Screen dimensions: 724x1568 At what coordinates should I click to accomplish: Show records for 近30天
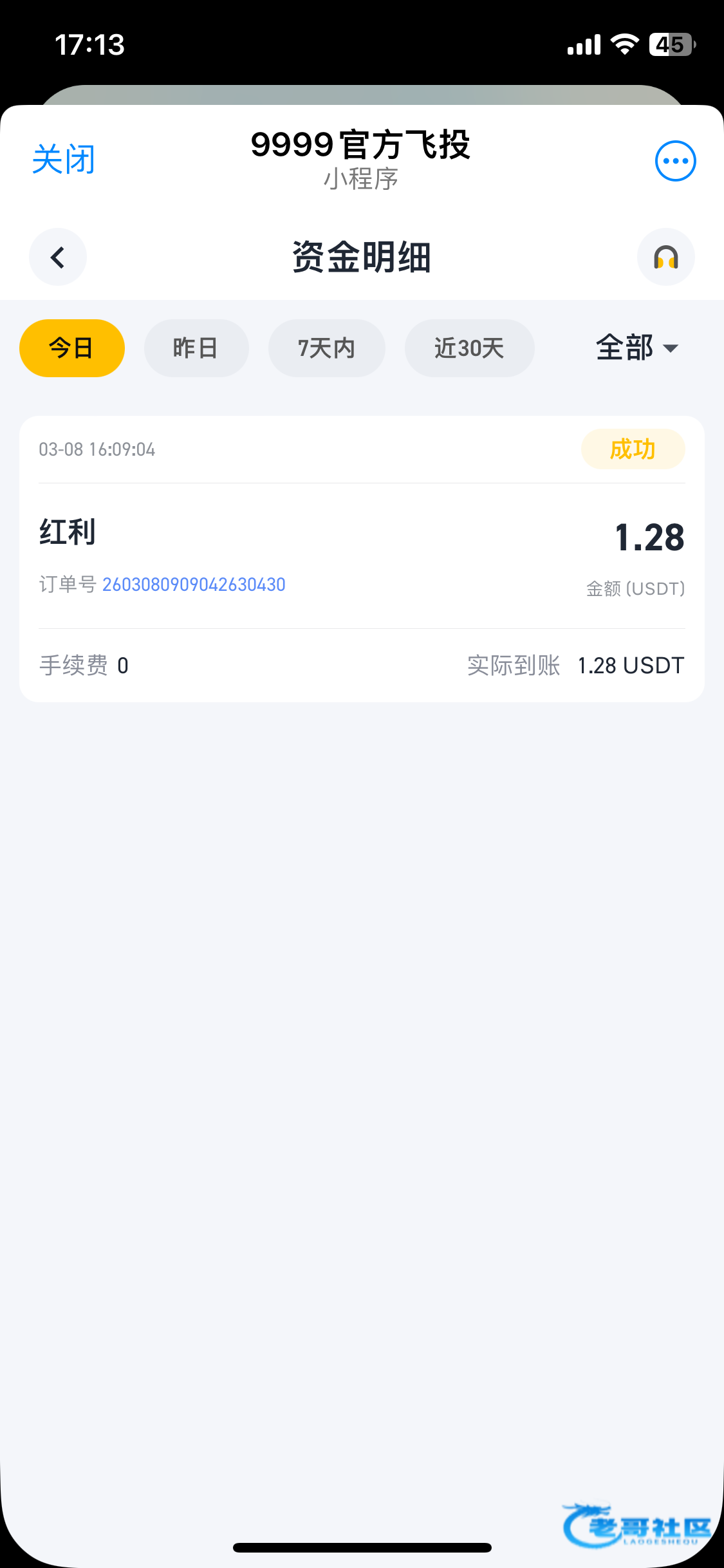click(470, 348)
